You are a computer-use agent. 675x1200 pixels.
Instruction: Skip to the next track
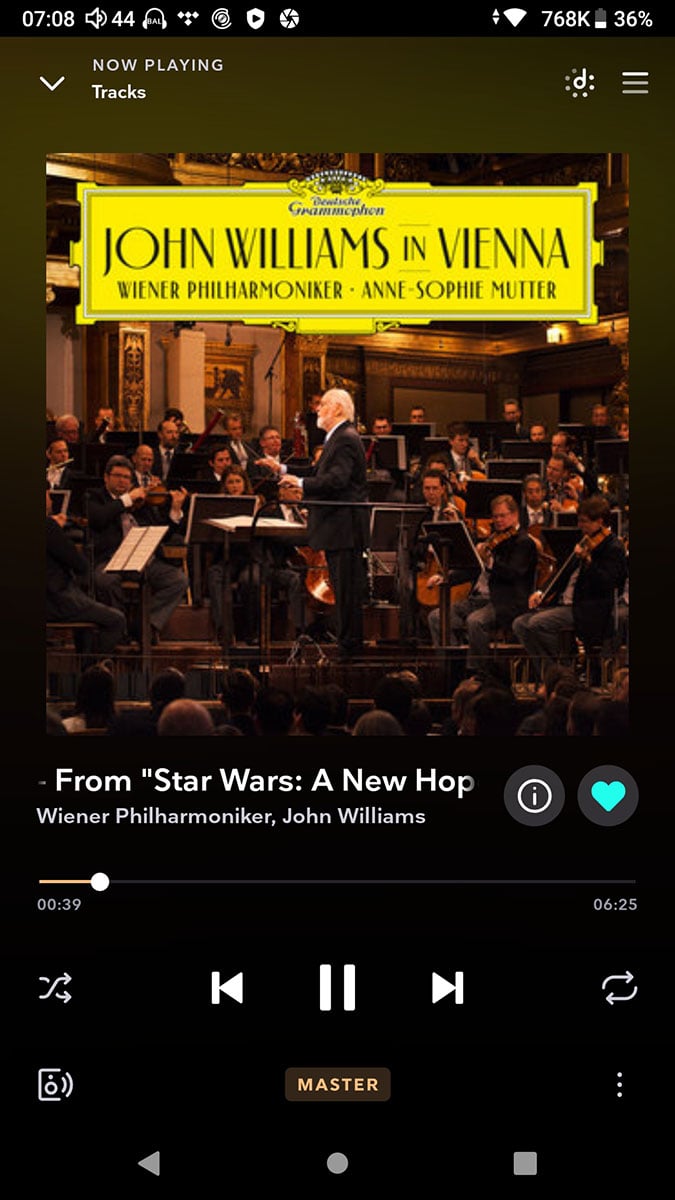447,988
